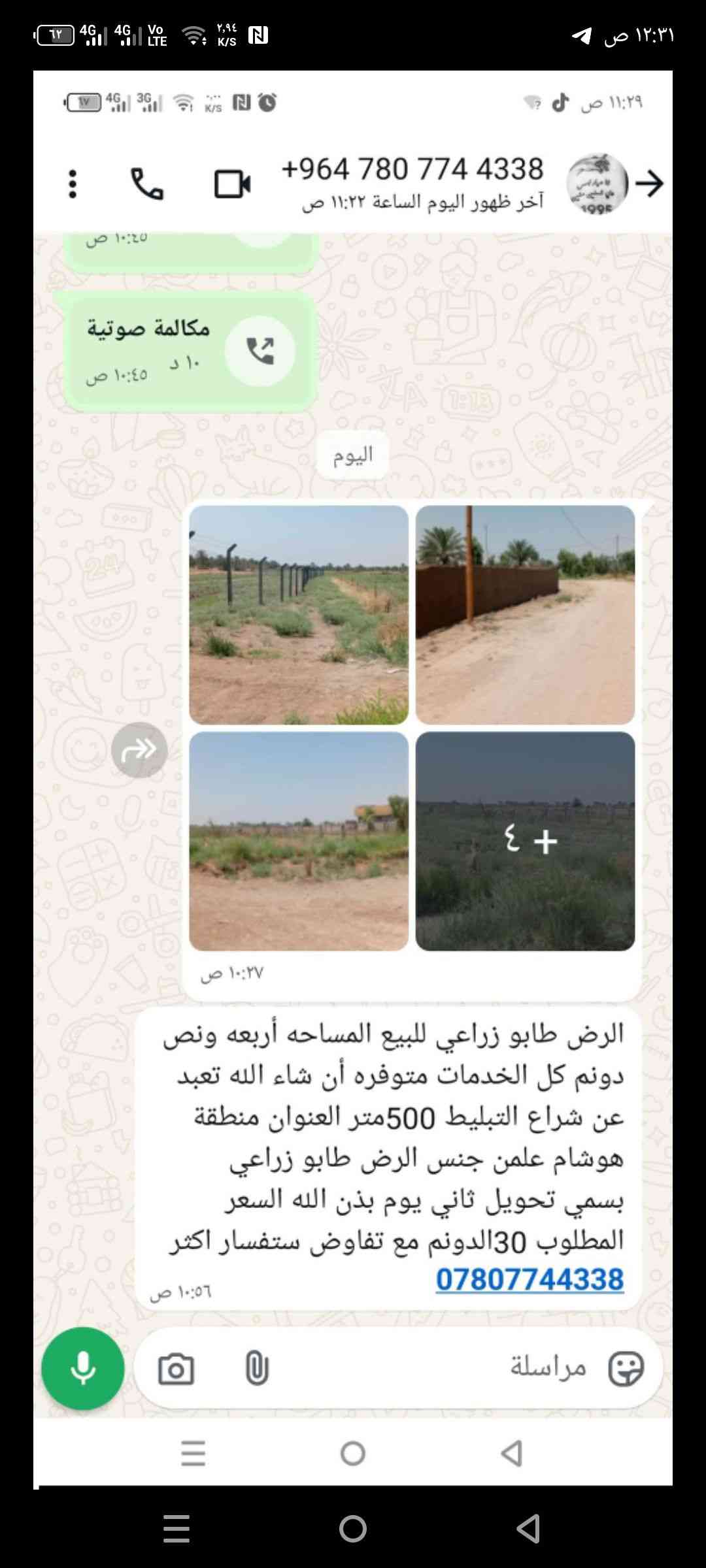Go back via the black system navigation bar
The width and height of the screenshot is (706, 1568).
[528, 1528]
